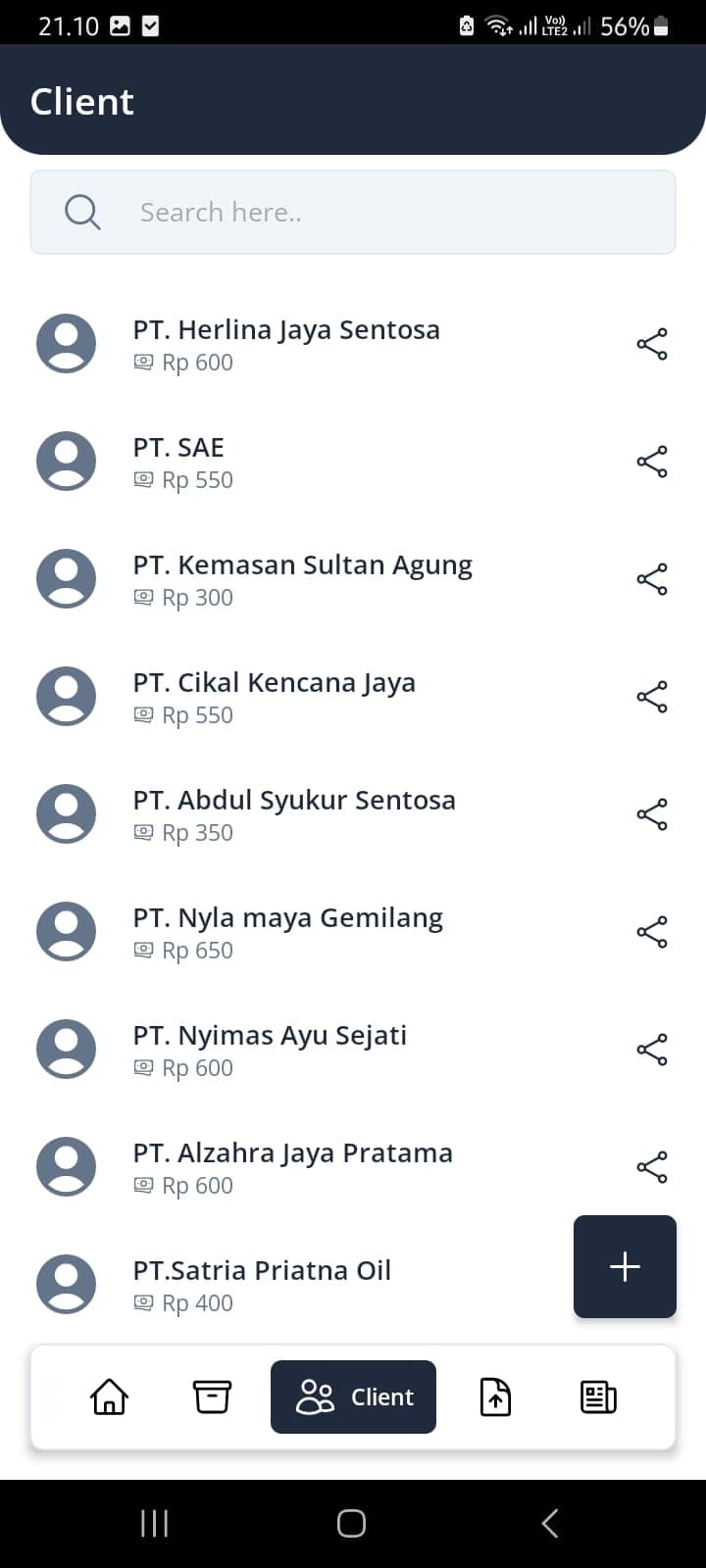The width and height of the screenshot is (706, 1568).
Task: Share PT. Kemasan Sultan Agung client
Action: [652, 579]
